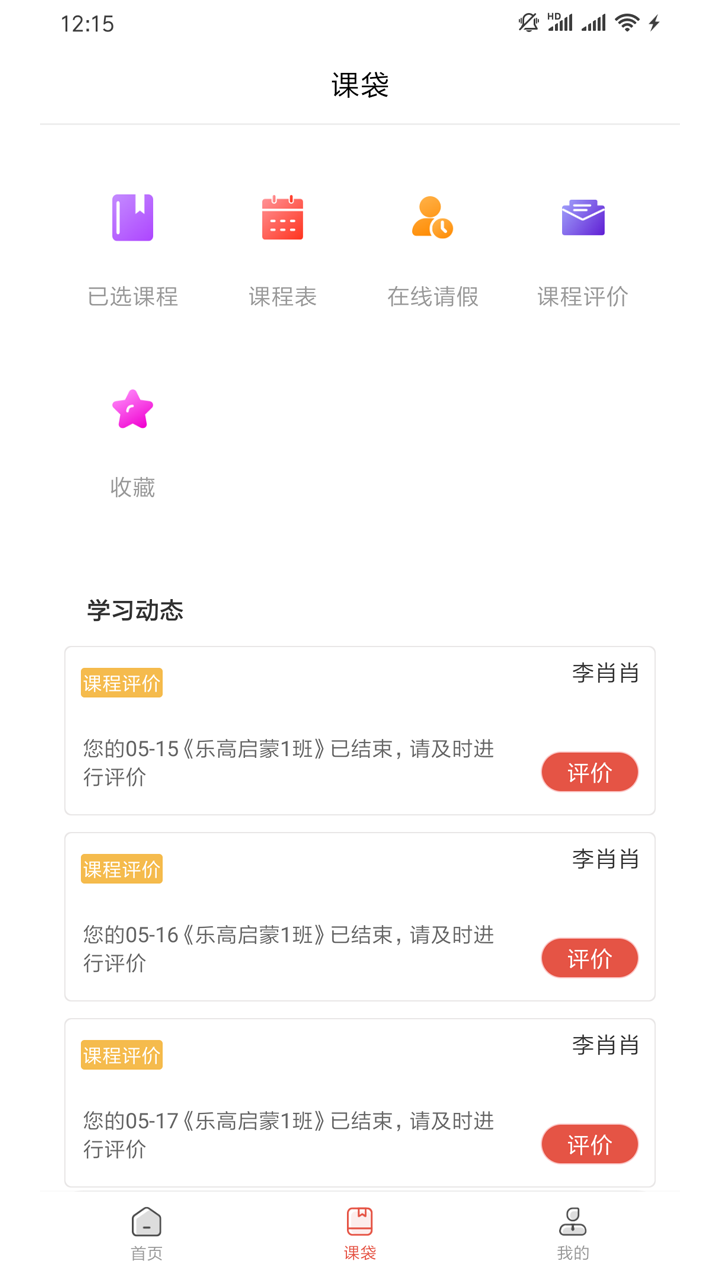The image size is (720, 1280).
Task: Tap the 评价 button for the 05-17 class
Action: point(589,1144)
